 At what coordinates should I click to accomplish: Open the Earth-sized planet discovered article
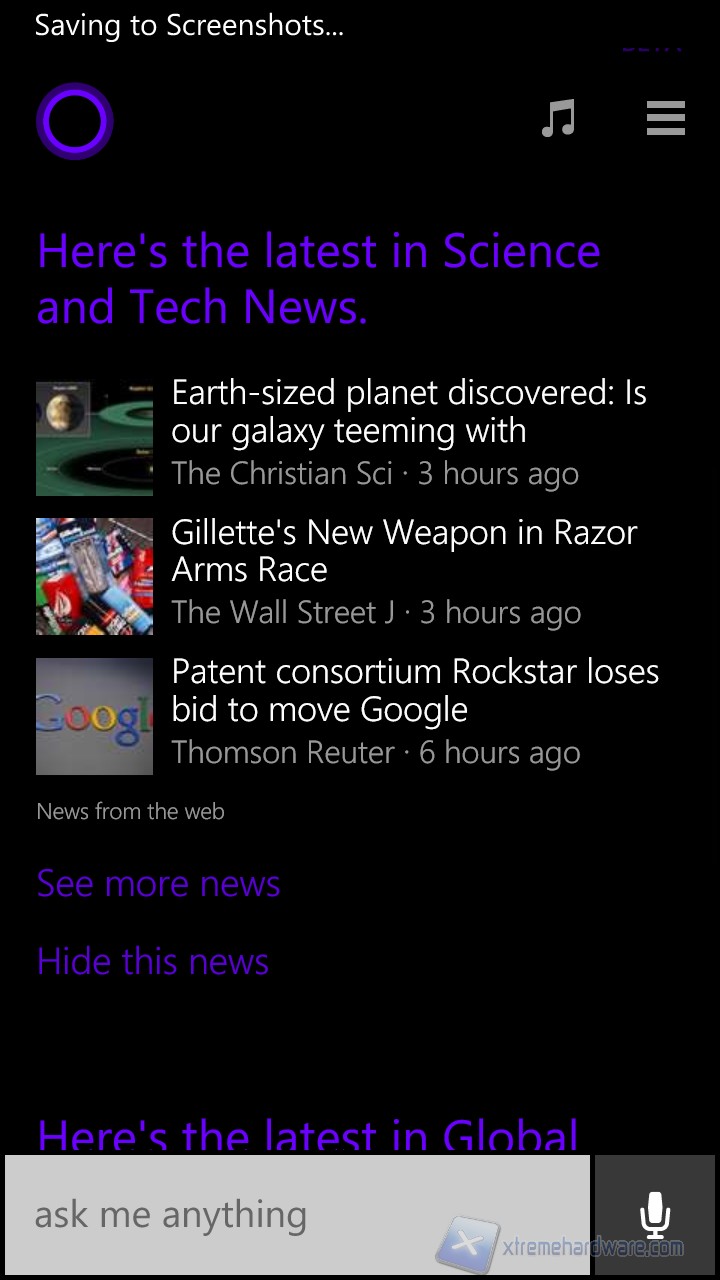pos(408,412)
